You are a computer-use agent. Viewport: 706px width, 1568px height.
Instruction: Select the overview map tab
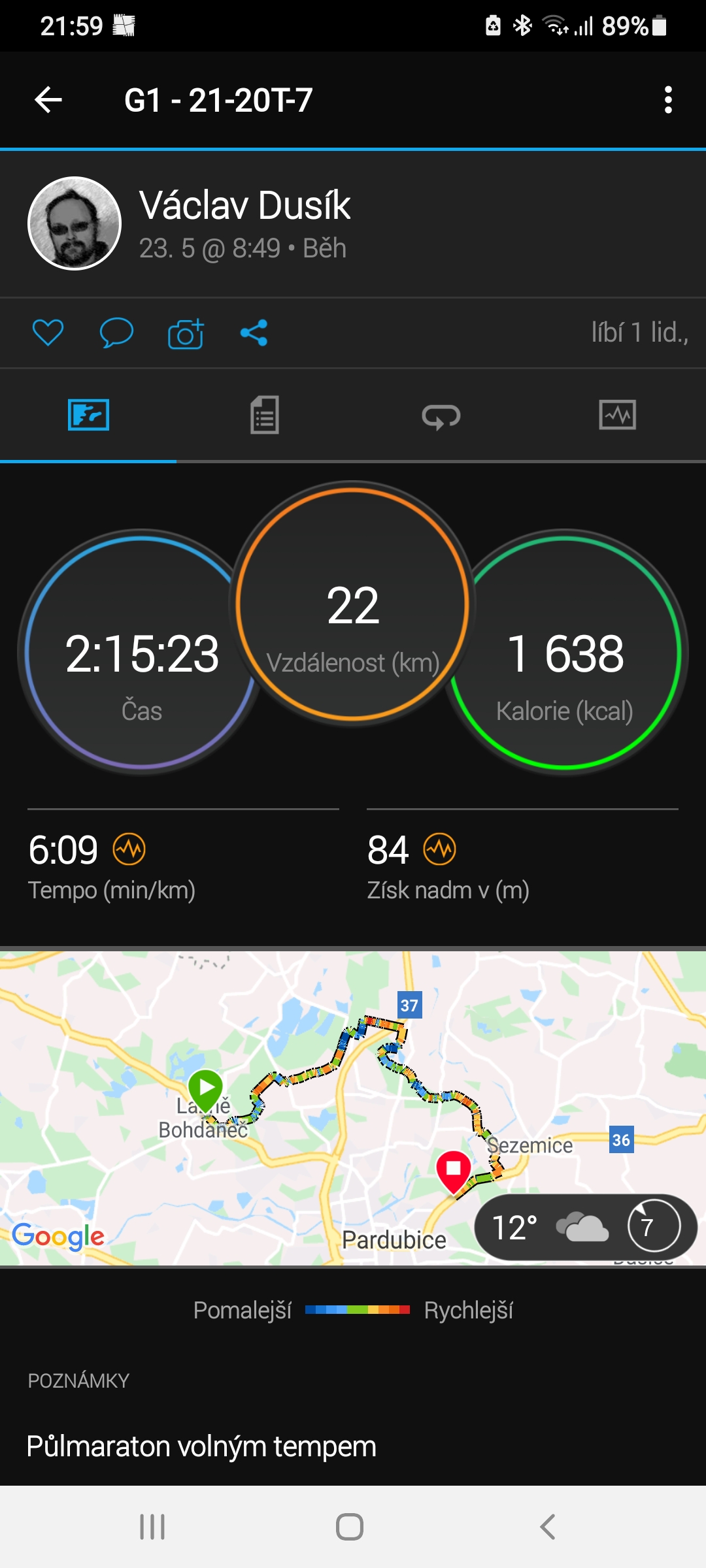(88, 415)
